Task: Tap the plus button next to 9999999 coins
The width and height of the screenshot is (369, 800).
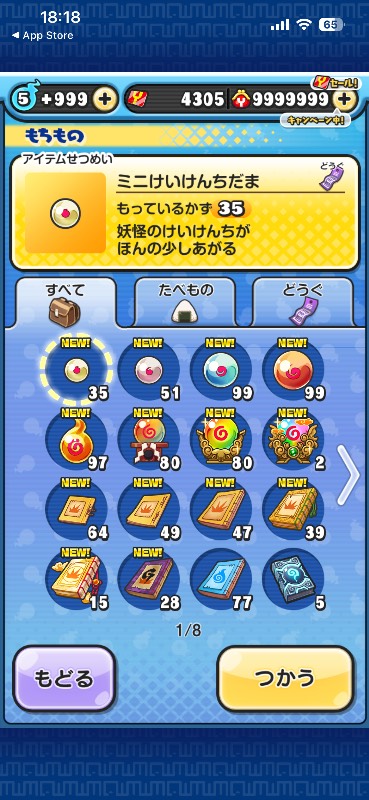Action: pos(345,99)
